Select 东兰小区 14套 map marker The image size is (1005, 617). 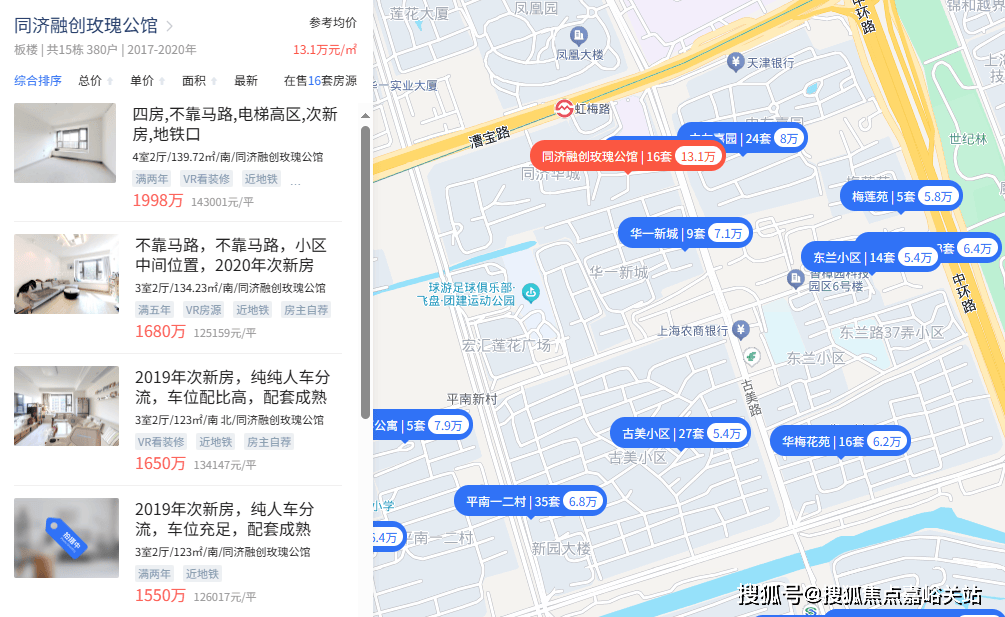[872, 257]
